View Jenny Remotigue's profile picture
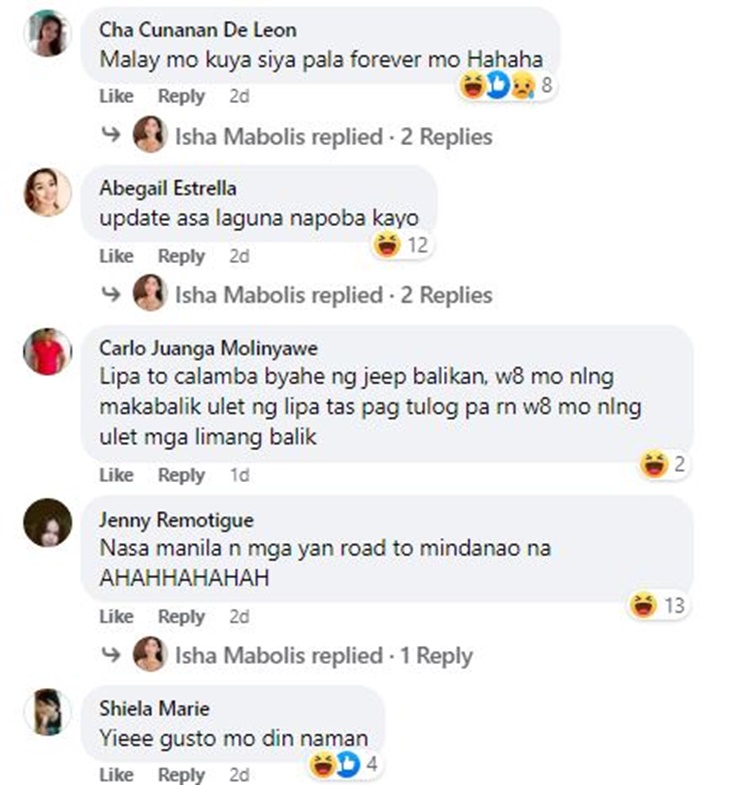This screenshot has width=750, height=785. (47, 522)
